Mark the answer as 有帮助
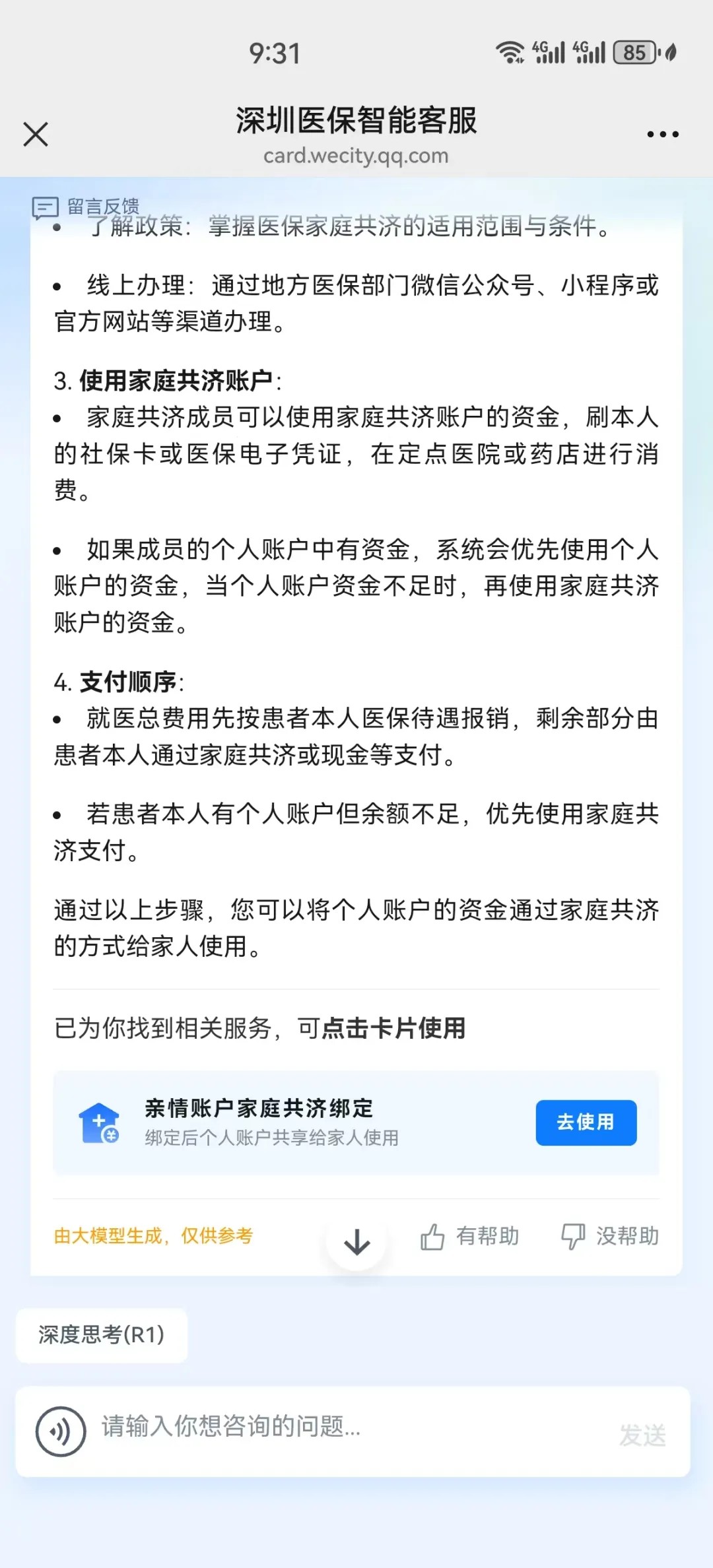This screenshot has width=713, height=1568. click(x=470, y=1236)
